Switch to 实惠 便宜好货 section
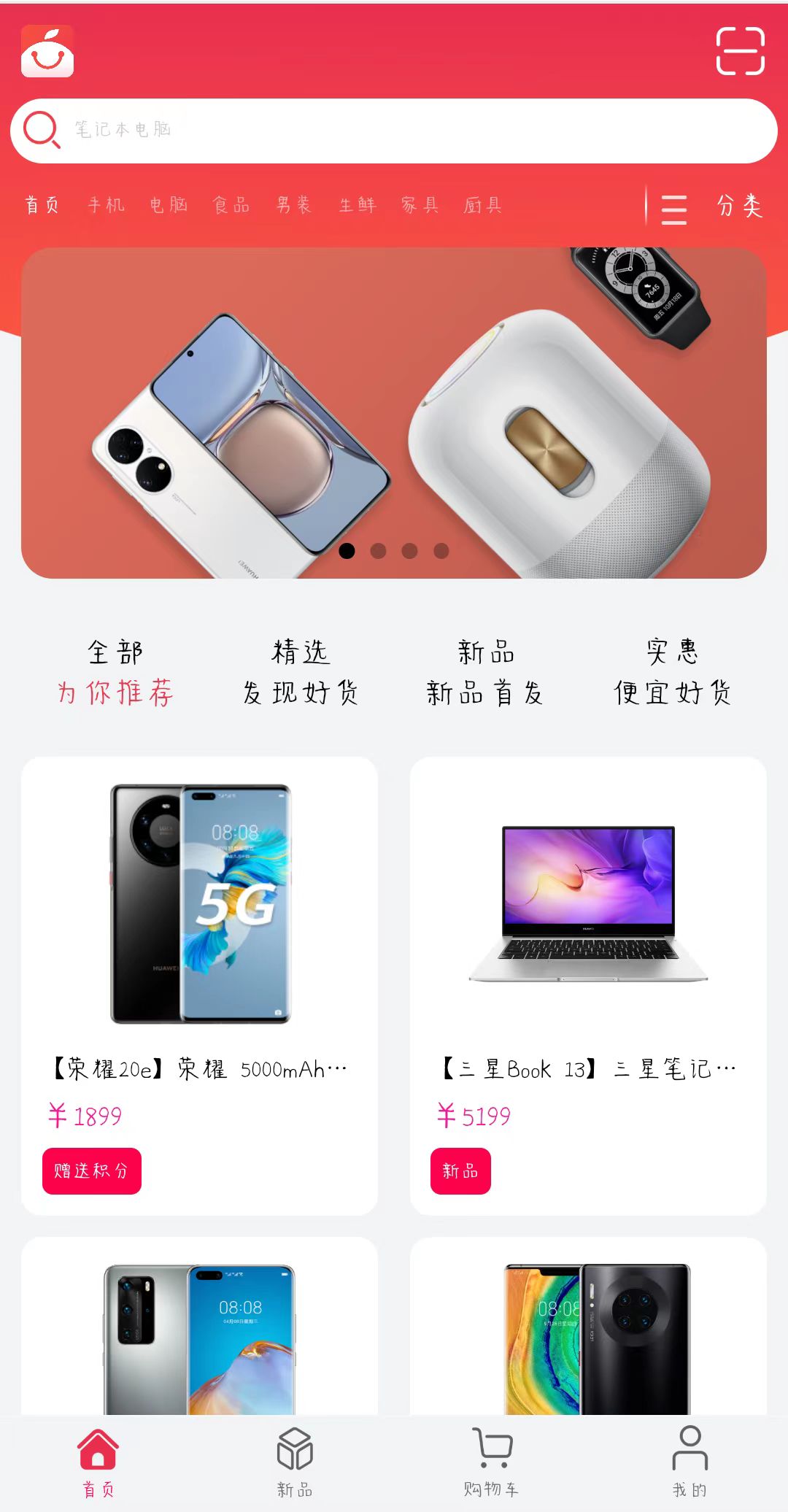788x1512 pixels. click(672, 671)
